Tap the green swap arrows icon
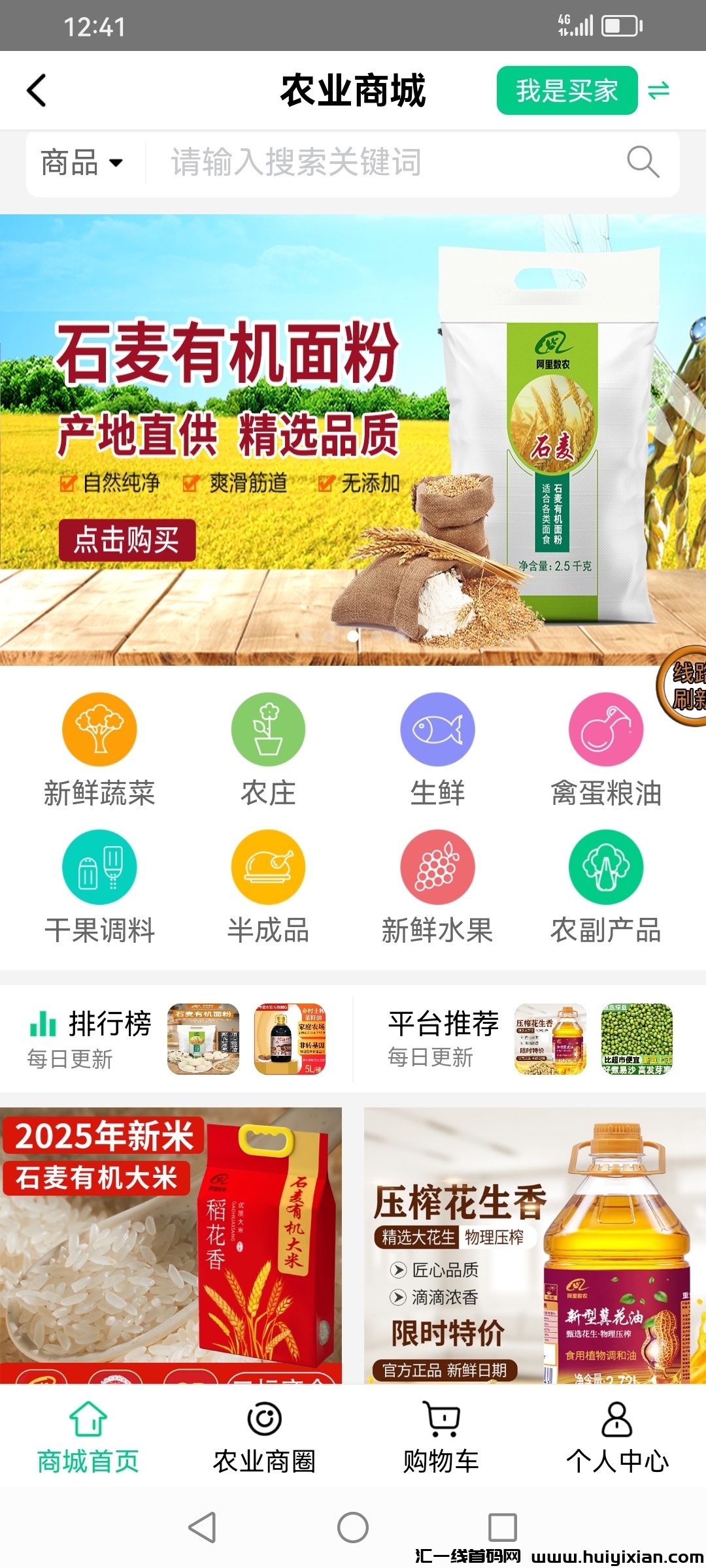The height and width of the screenshot is (1568, 706). pyautogui.click(x=658, y=90)
